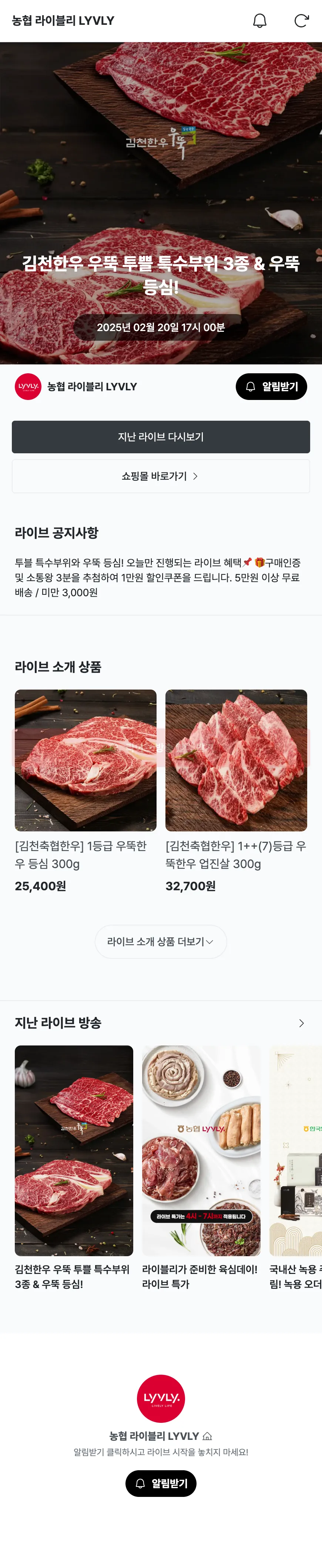This screenshot has width=322, height=1568.
Task: Tap the bottom 알림받기 button under channel logo
Action: point(161,1484)
